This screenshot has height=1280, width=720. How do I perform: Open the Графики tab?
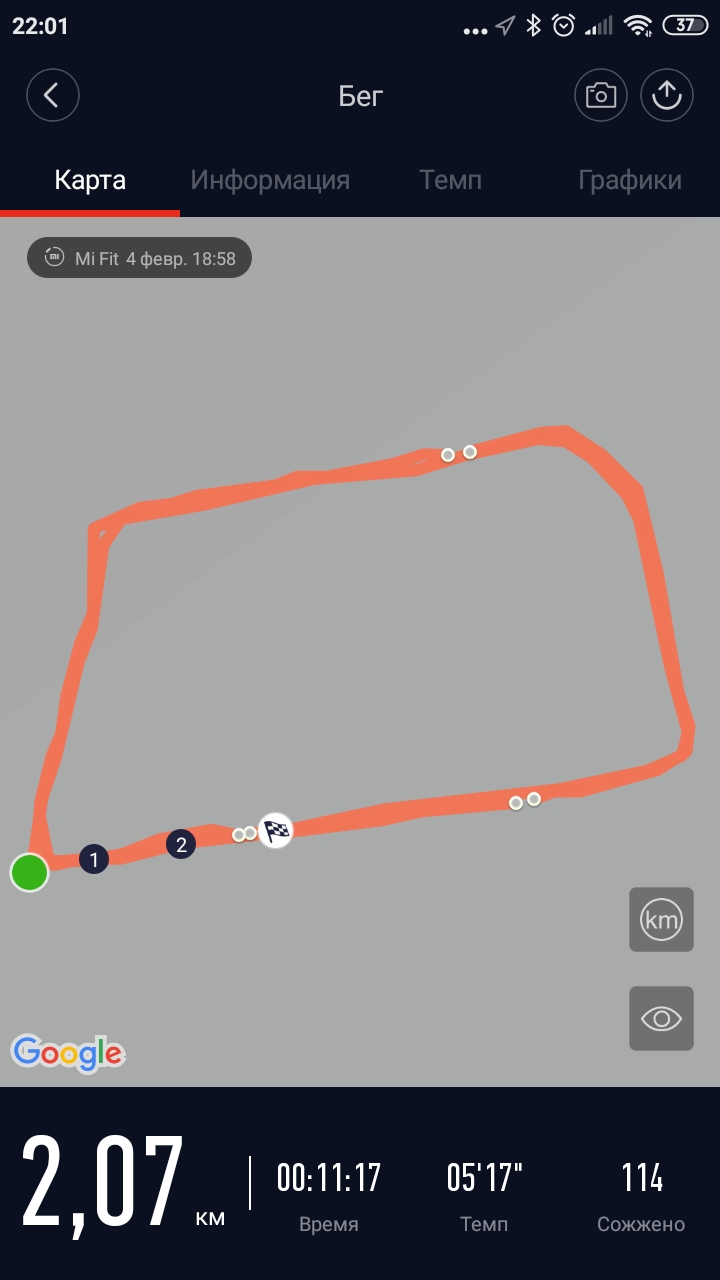(x=630, y=181)
